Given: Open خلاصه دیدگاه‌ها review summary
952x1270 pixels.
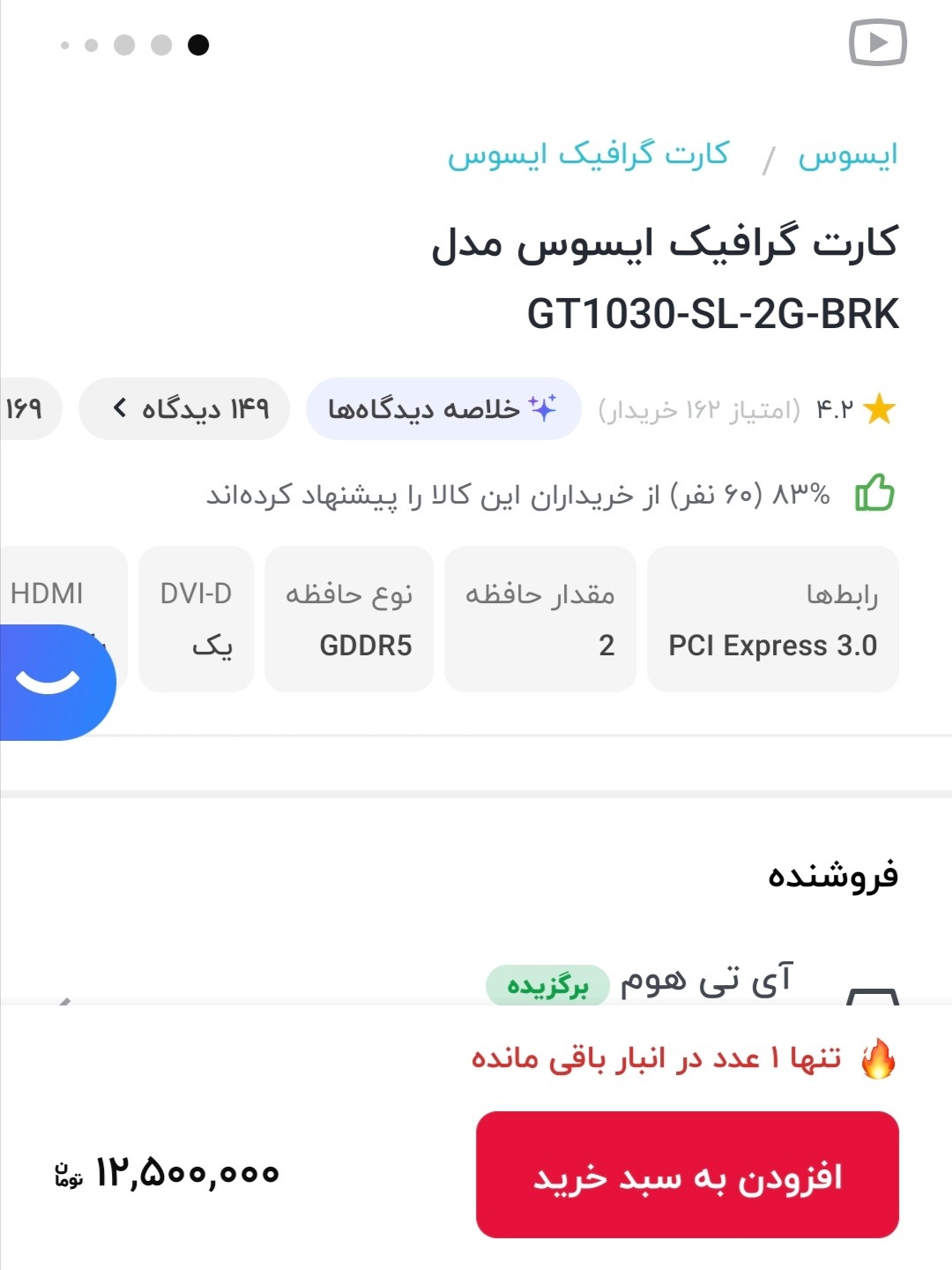Looking at the screenshot, I should click(443, 409).
